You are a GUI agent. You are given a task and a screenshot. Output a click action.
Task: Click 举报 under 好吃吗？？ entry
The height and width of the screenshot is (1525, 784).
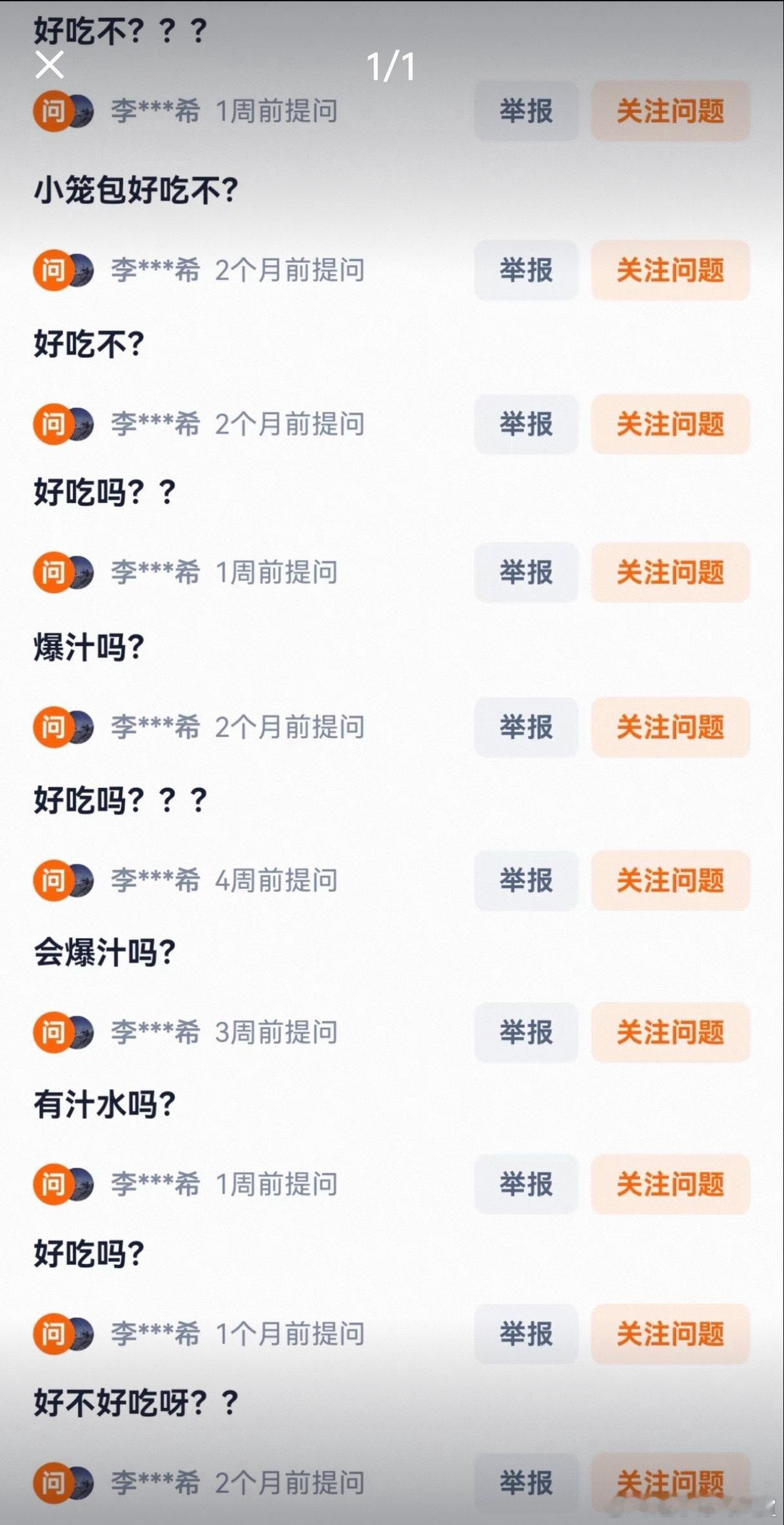(525, 573)
